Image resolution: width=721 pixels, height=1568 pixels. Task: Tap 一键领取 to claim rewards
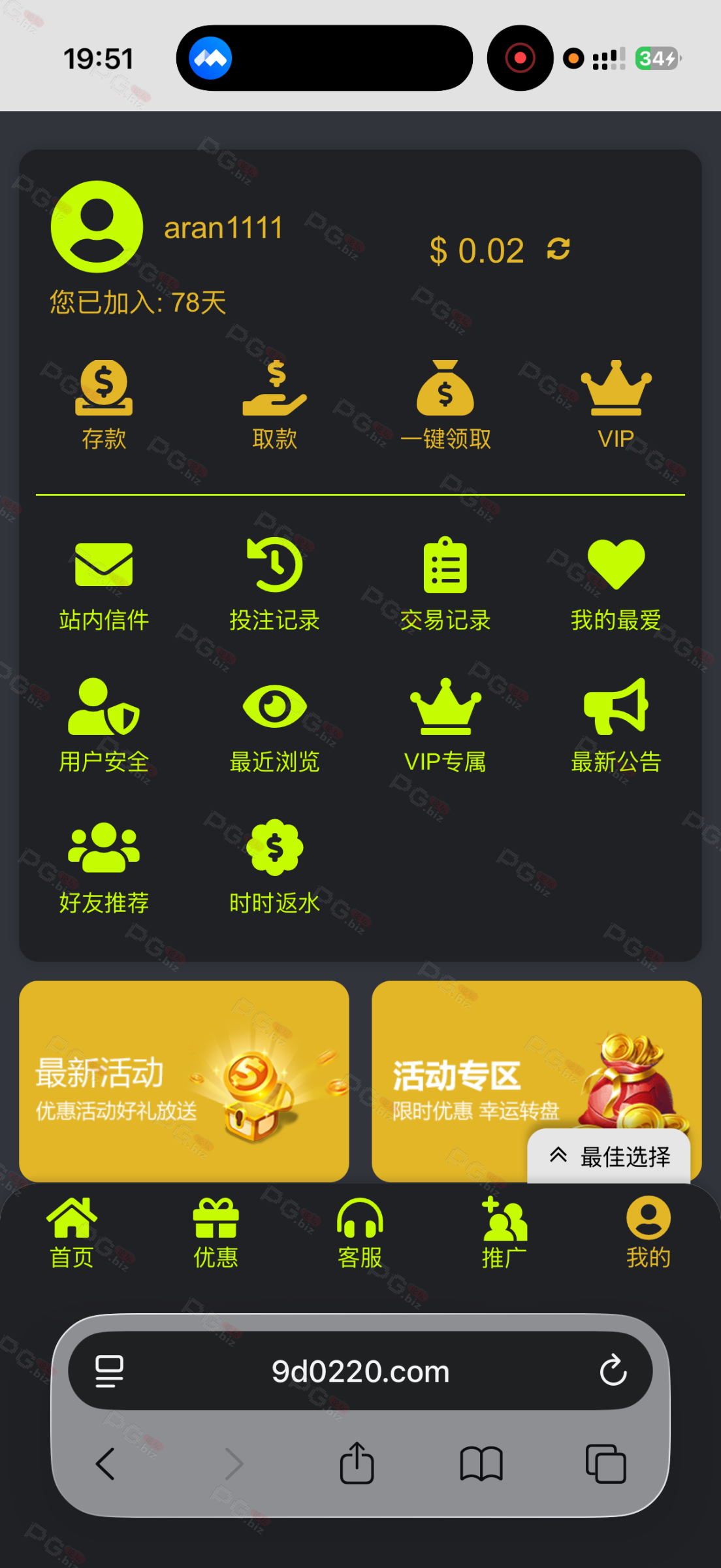pos(445,404)
